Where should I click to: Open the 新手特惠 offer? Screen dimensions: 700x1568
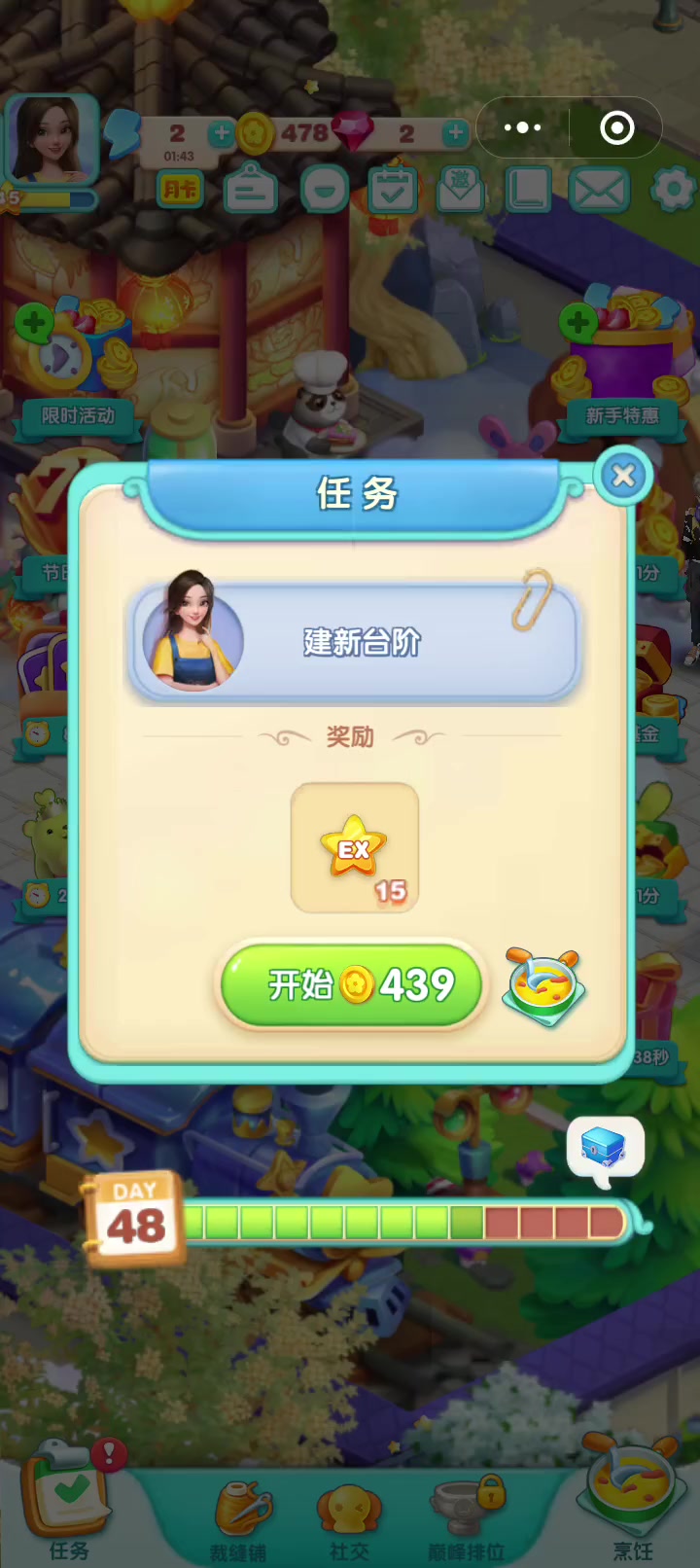[622, 365]
